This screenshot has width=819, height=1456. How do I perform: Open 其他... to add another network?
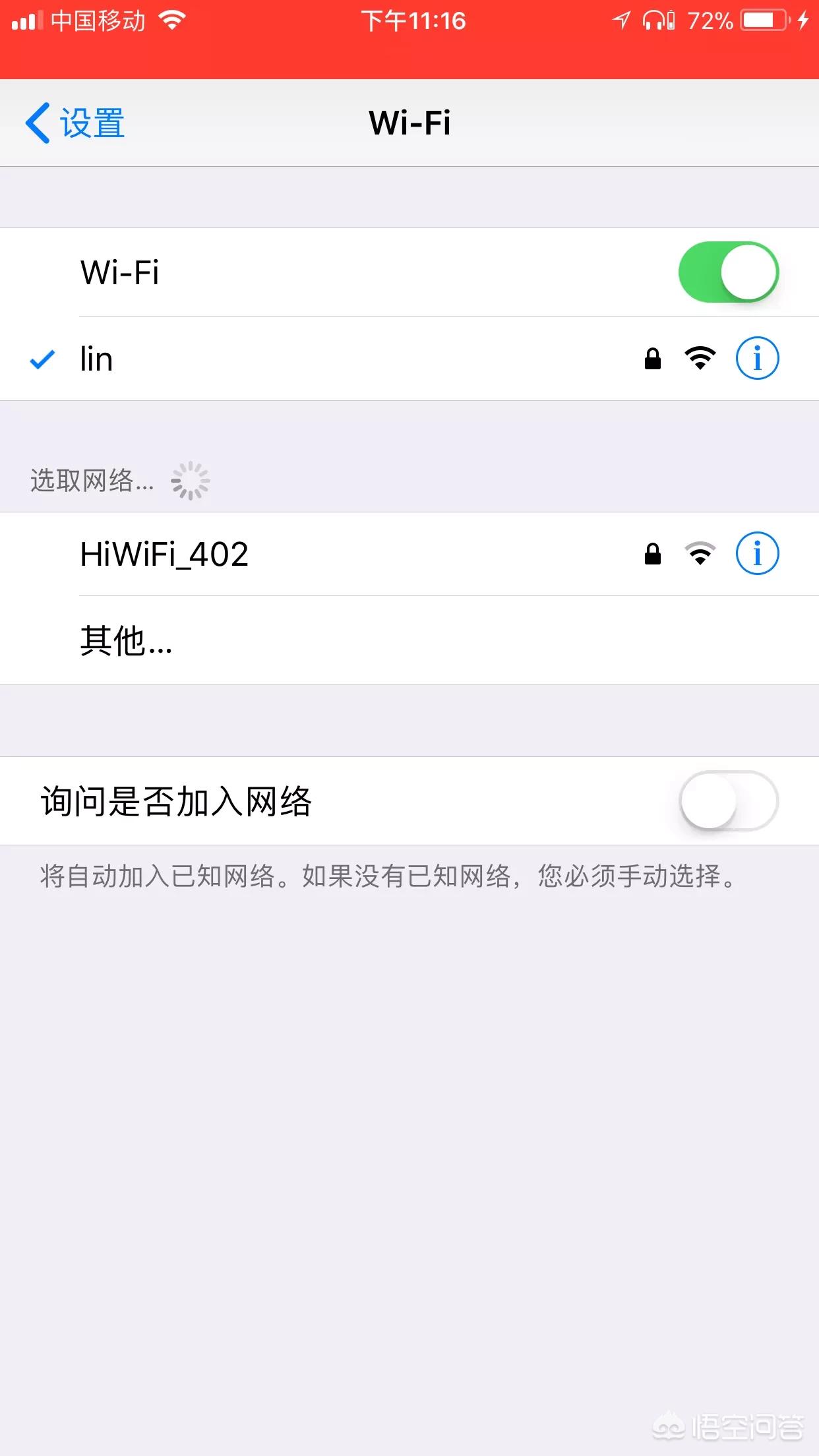click(x=127, y=641)
